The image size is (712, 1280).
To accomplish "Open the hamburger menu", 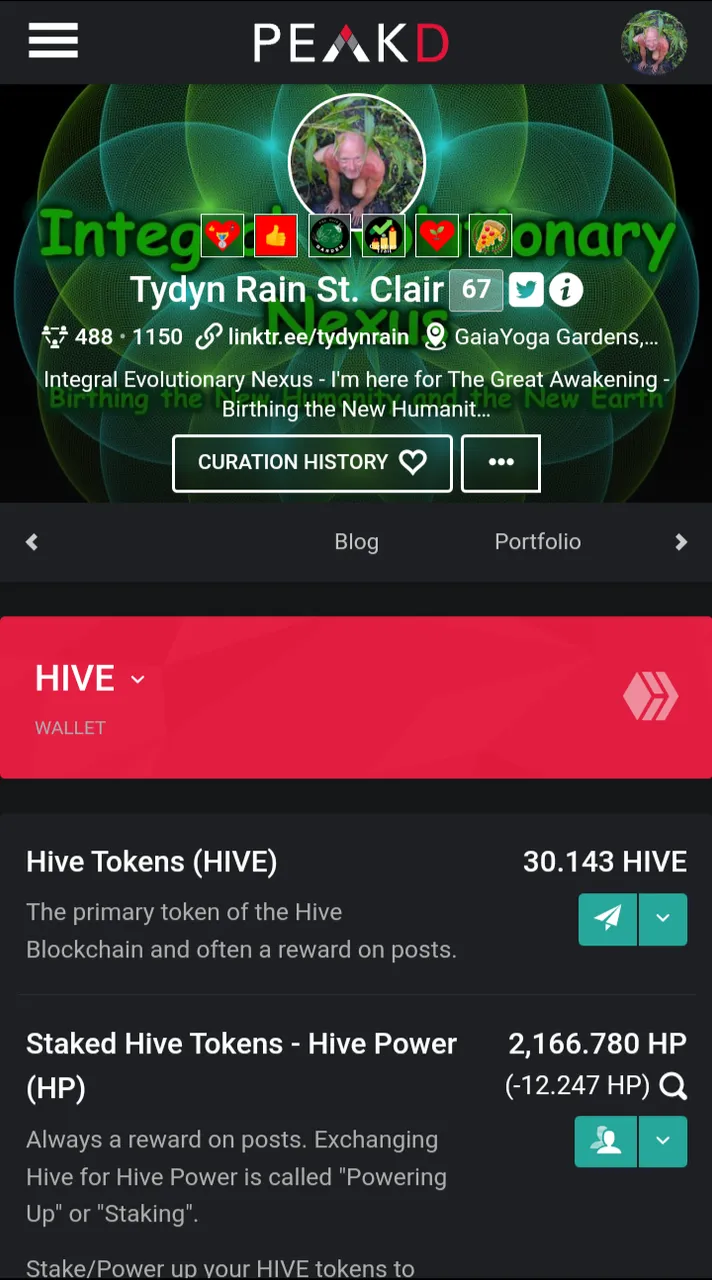I will pos(53,41).
